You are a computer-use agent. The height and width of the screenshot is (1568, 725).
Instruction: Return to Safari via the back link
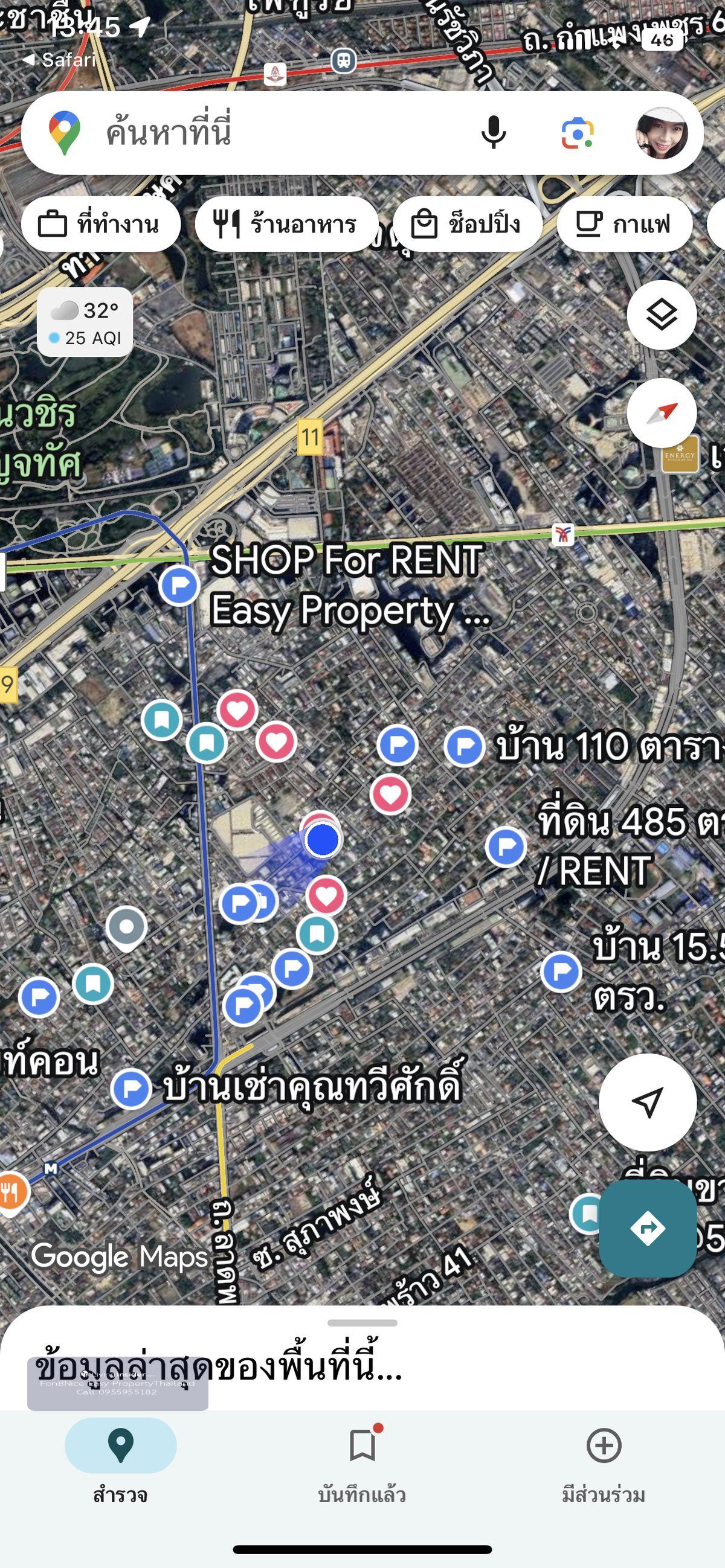point(60,60)
